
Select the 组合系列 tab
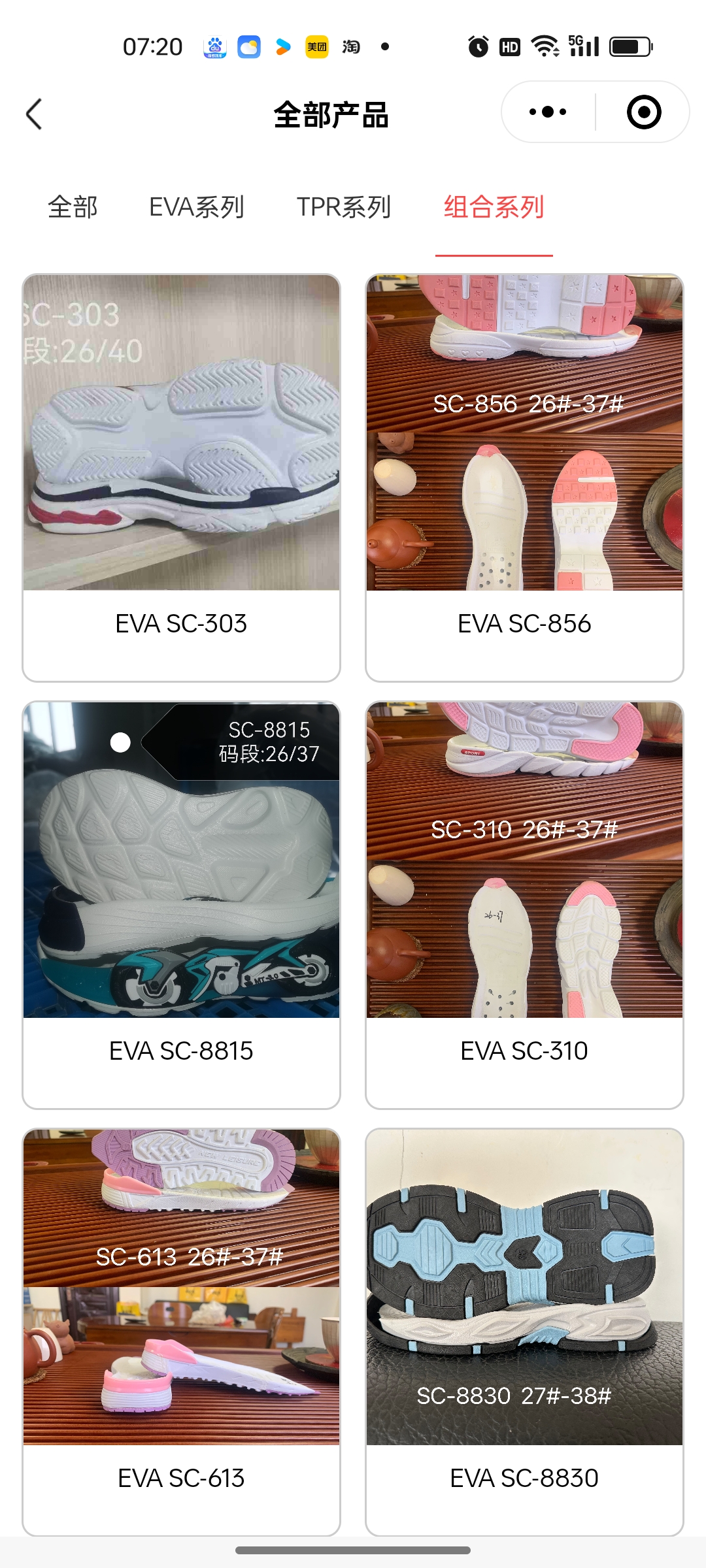click(494, 207)
